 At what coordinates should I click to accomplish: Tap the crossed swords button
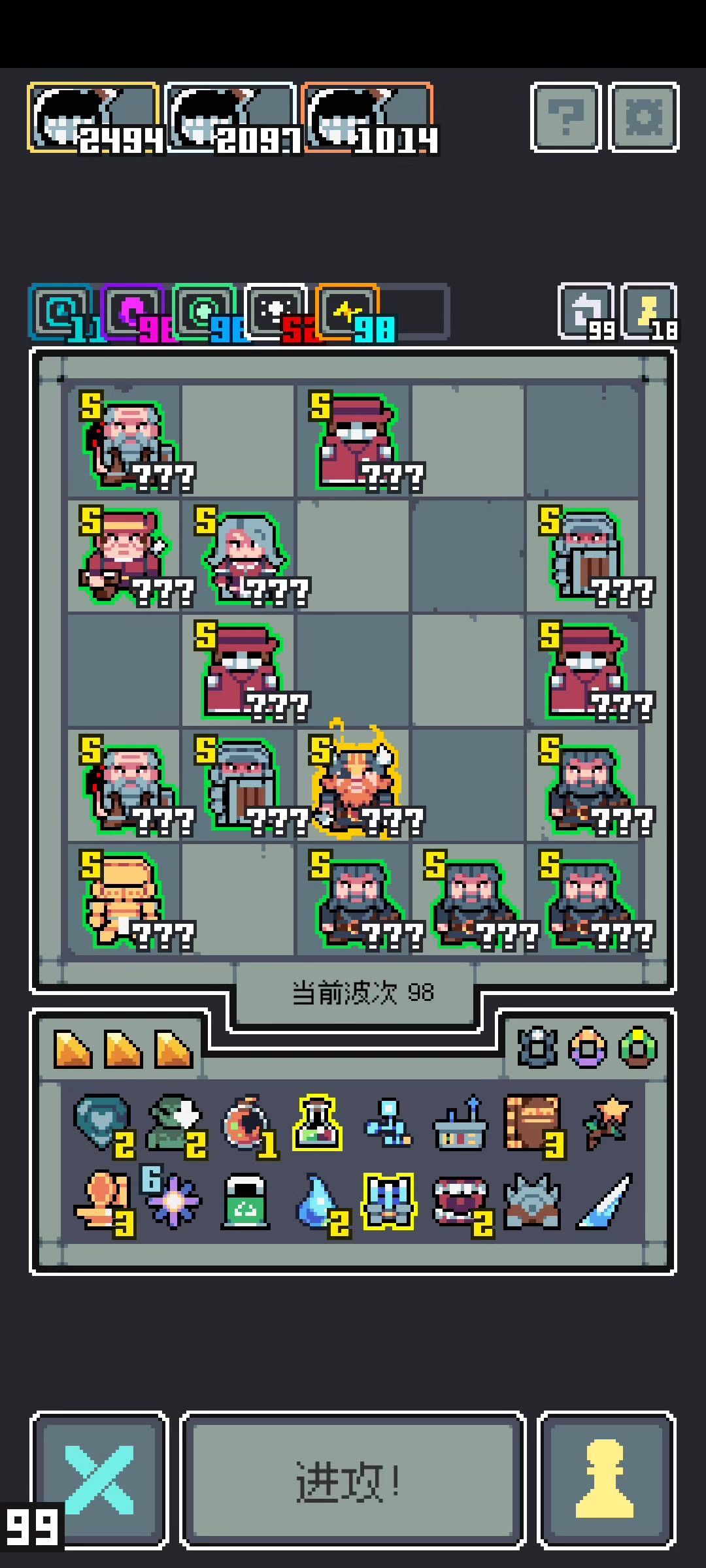point(99,1481)
